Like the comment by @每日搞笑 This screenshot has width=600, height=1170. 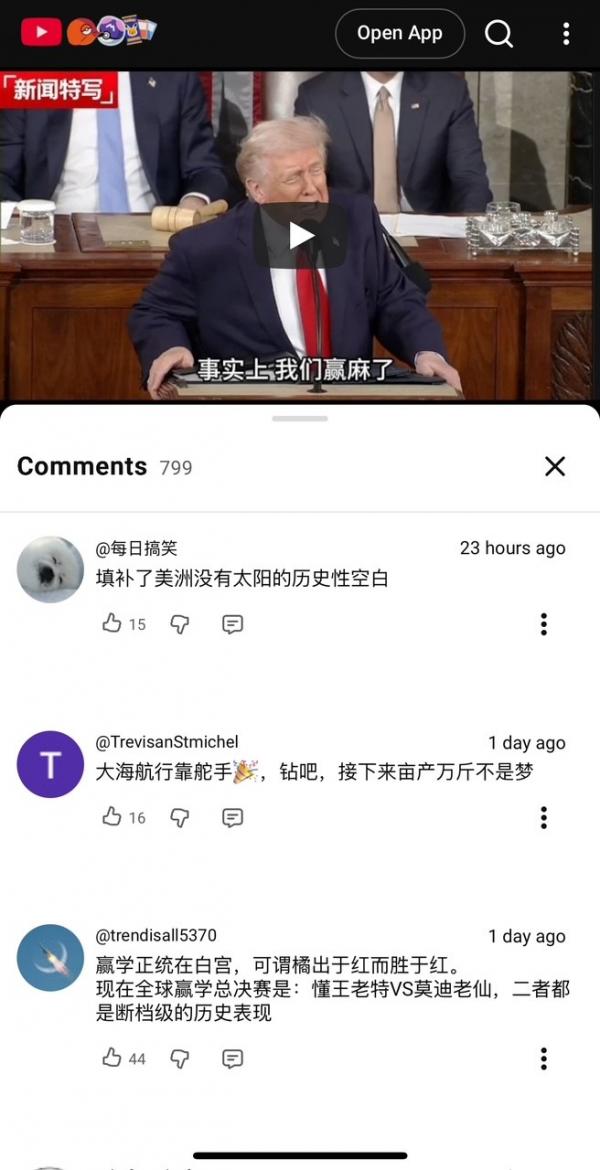[x=112, y=624]
